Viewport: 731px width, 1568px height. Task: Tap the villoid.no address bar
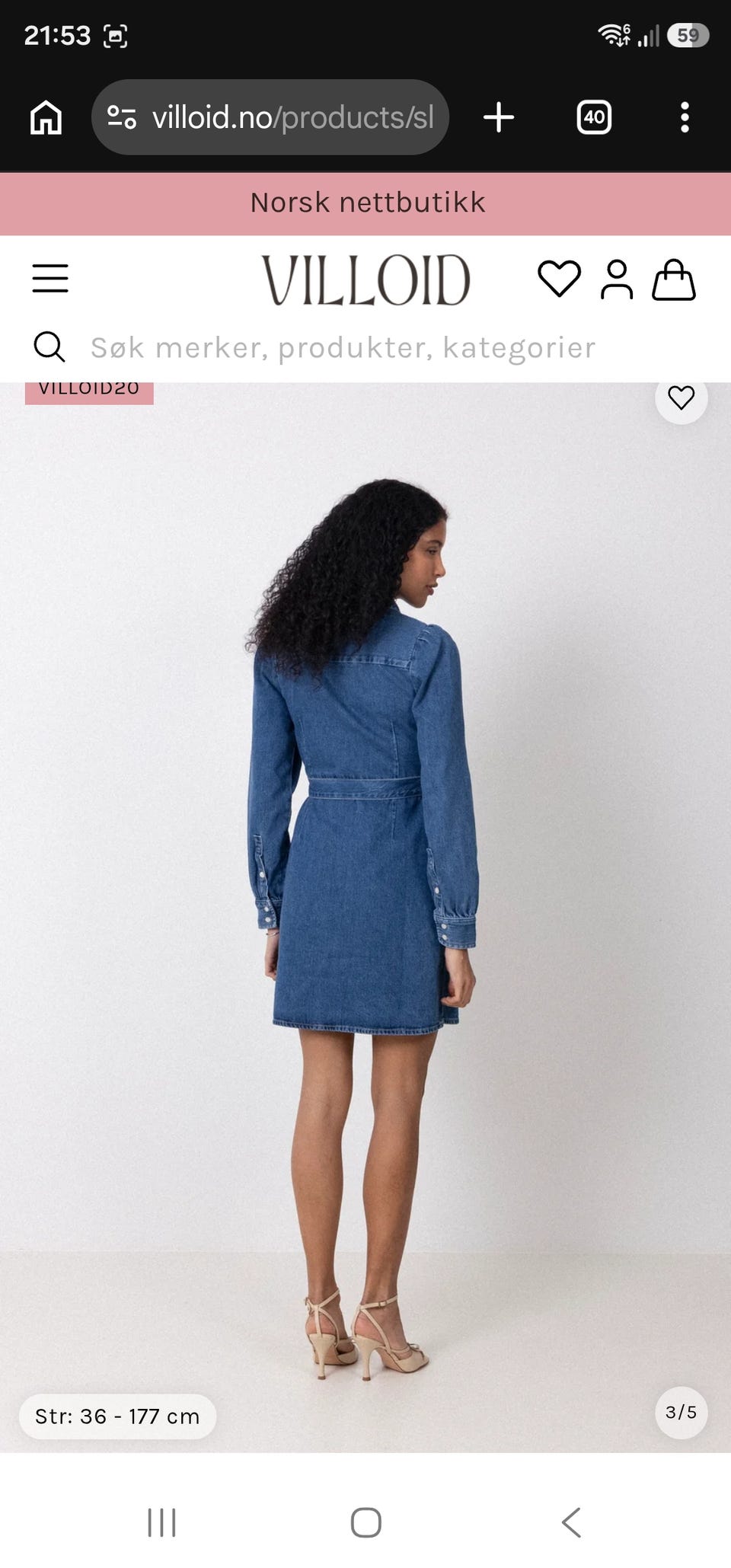coord(270,117)
